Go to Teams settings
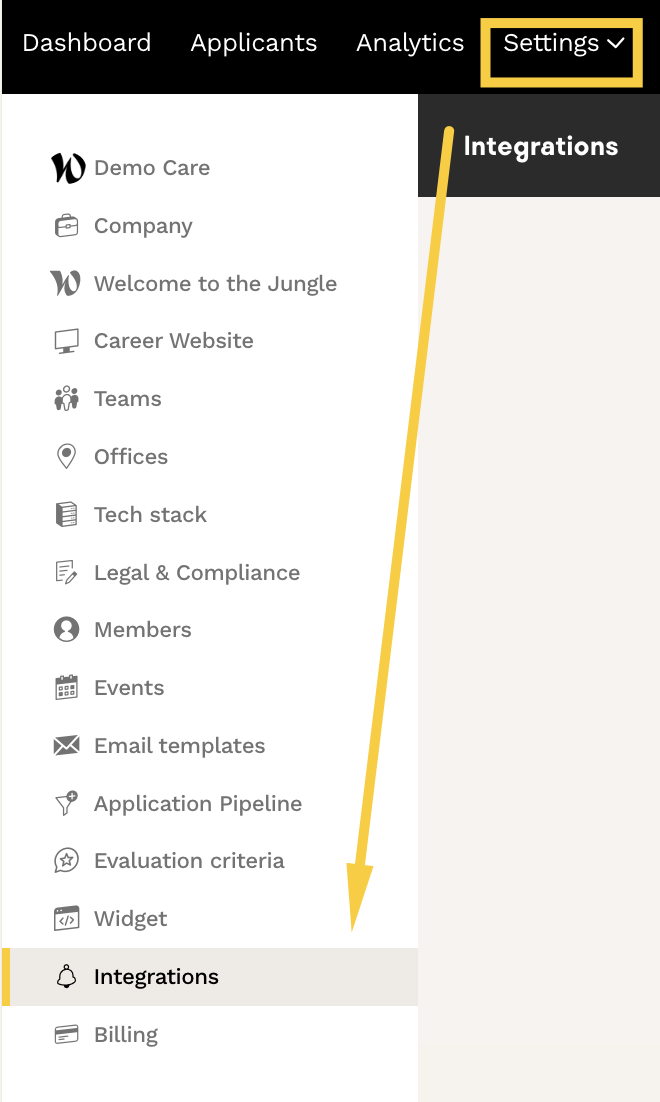The width and height of the screenshot is (660, 1102). [127, 399]
